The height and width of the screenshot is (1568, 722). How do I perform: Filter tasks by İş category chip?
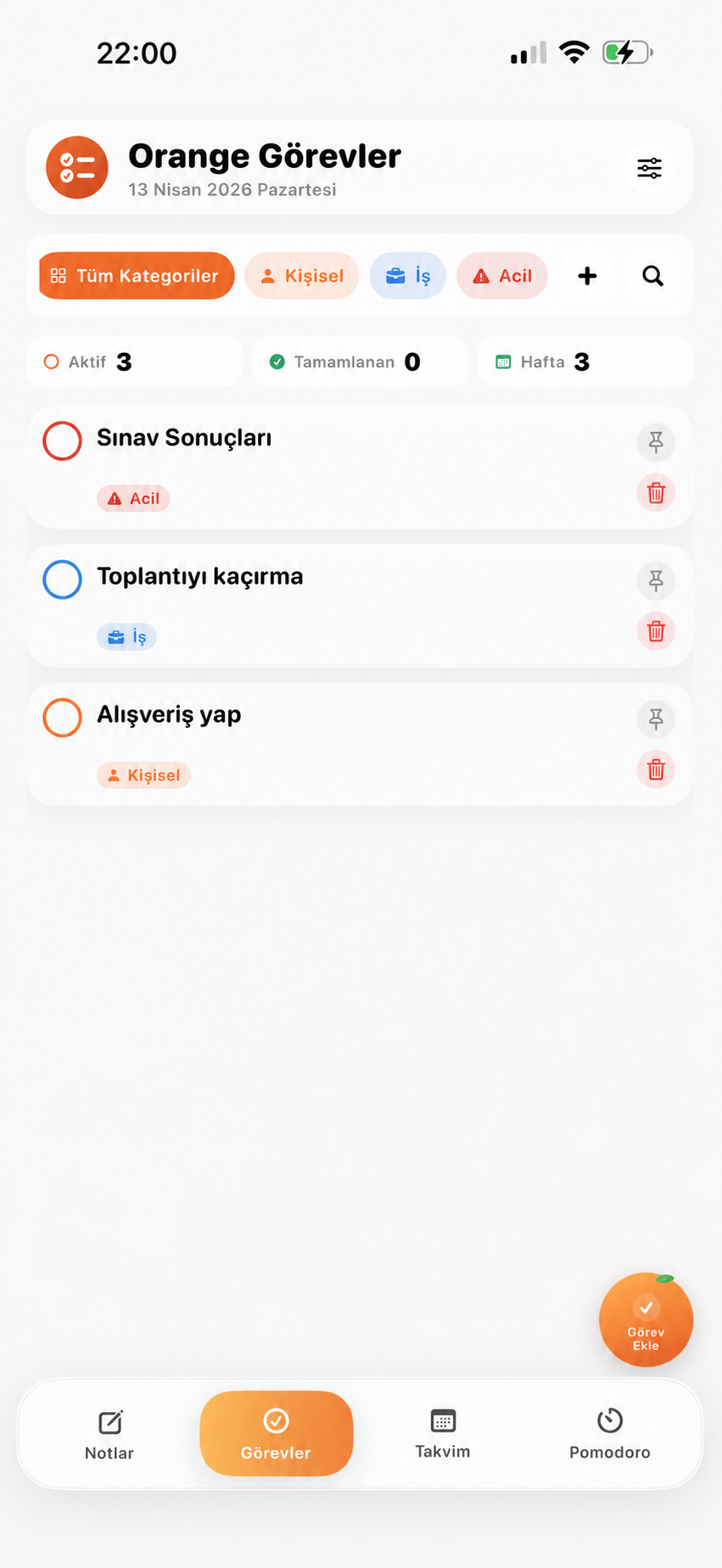coord(408,276)
